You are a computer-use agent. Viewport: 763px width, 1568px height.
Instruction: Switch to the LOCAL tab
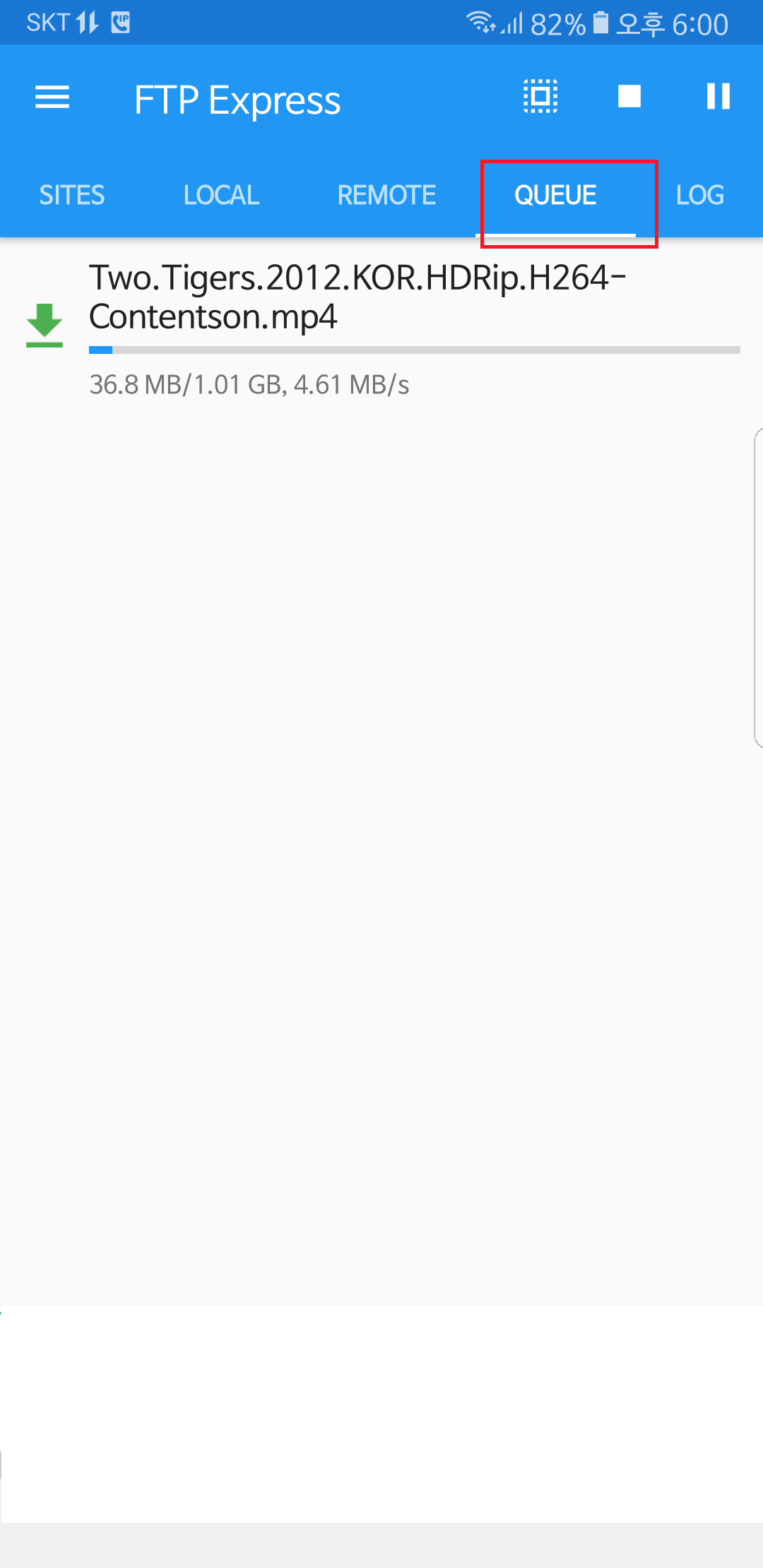tap(221, 195)
